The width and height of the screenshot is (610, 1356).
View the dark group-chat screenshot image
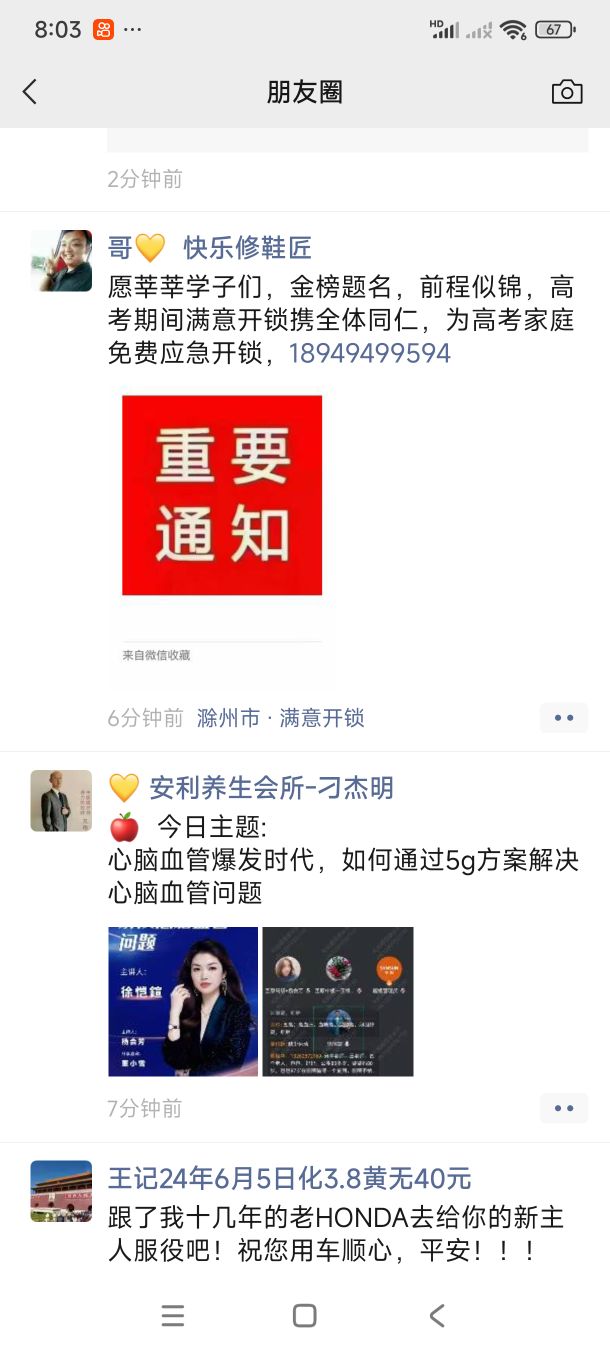click(x=338, y=1001)
